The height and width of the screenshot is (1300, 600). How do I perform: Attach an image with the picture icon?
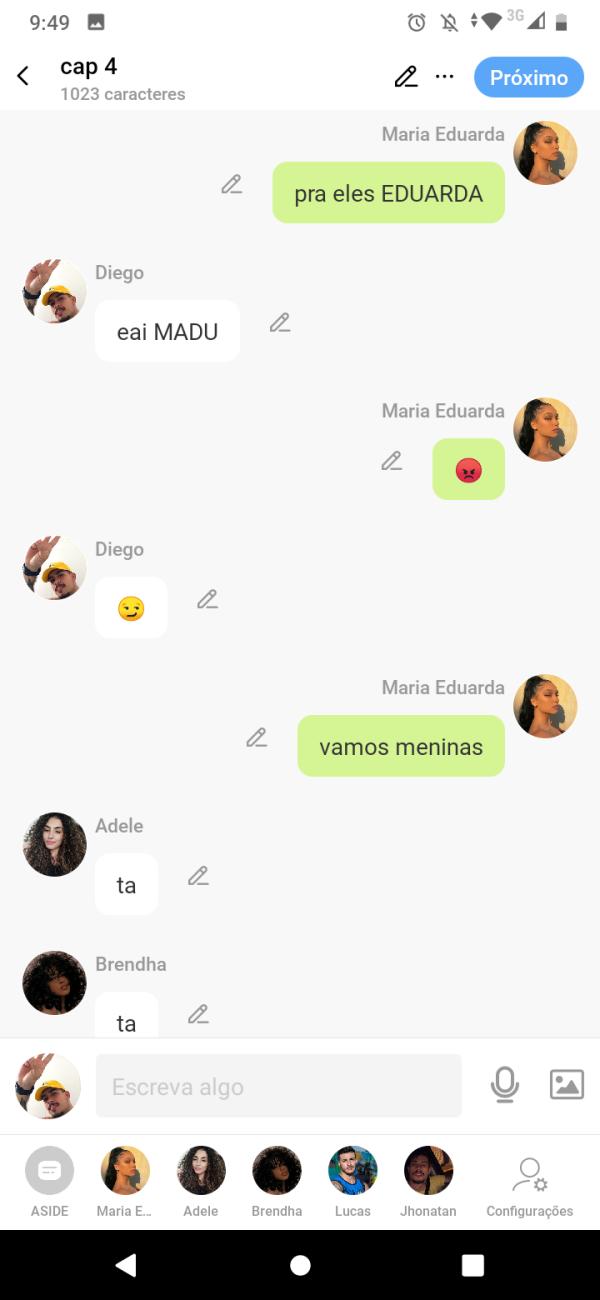(566, 1085)
